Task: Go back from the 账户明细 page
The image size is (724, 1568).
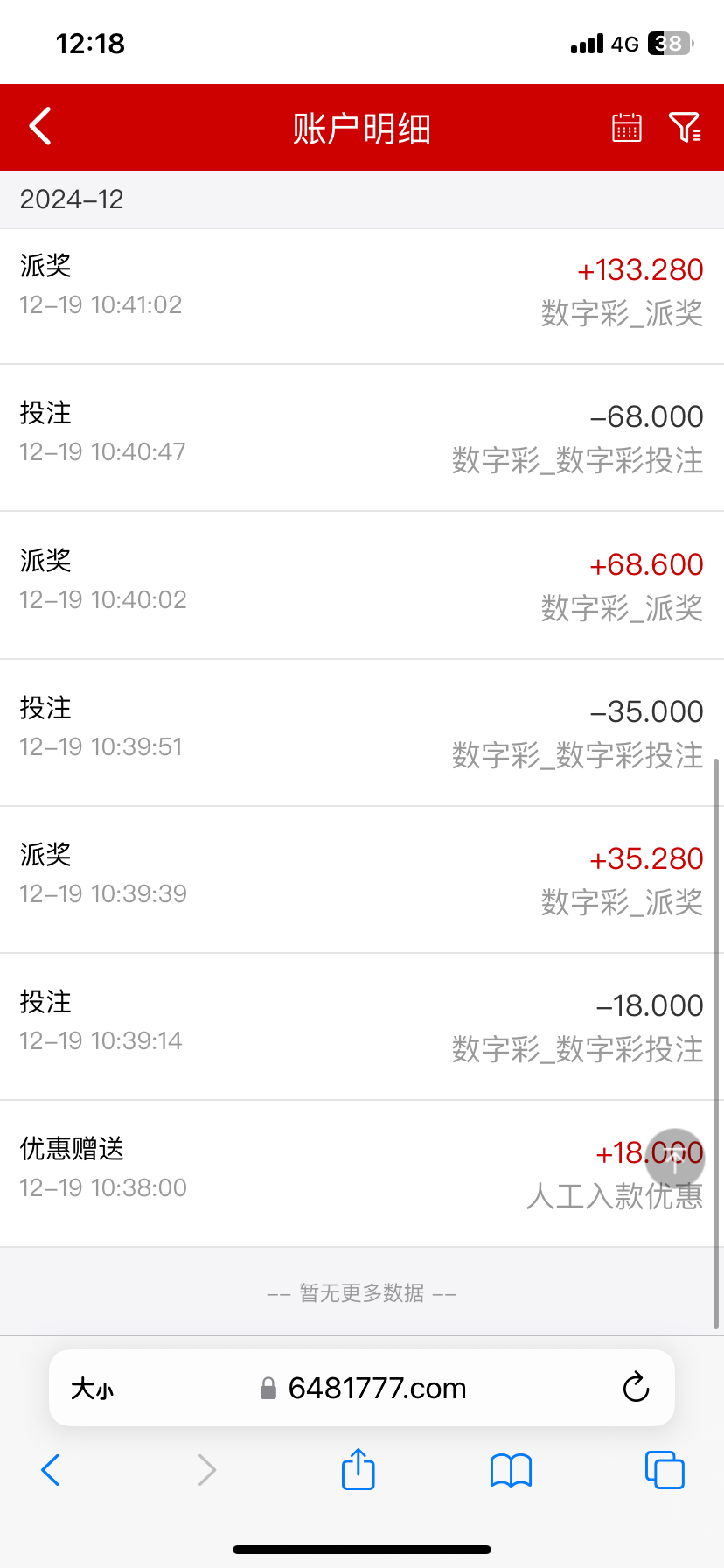Action: pos(40,127)
